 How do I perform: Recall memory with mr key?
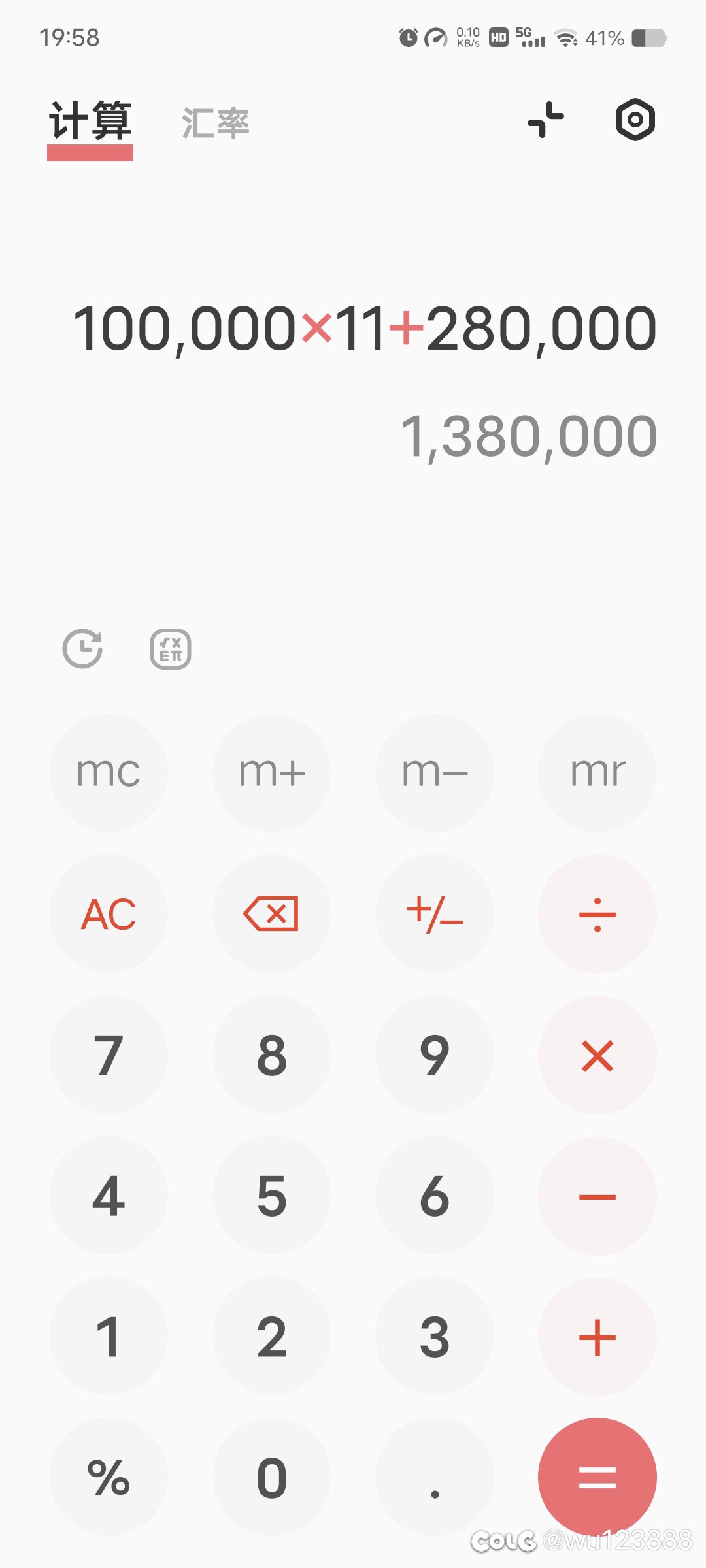coord(597,772)
